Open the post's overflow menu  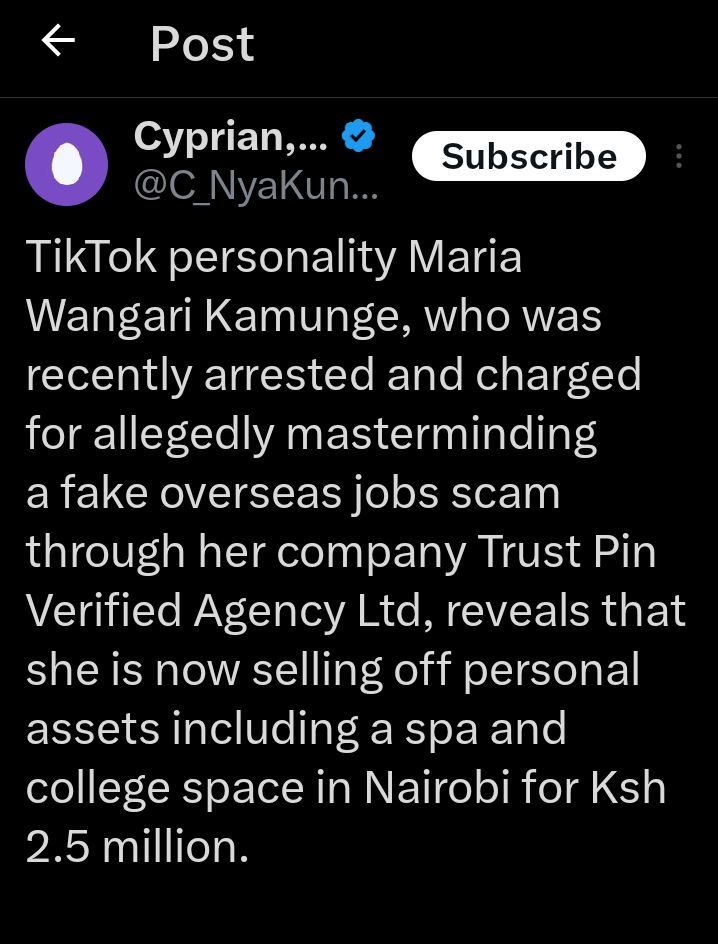click(679, 156)
